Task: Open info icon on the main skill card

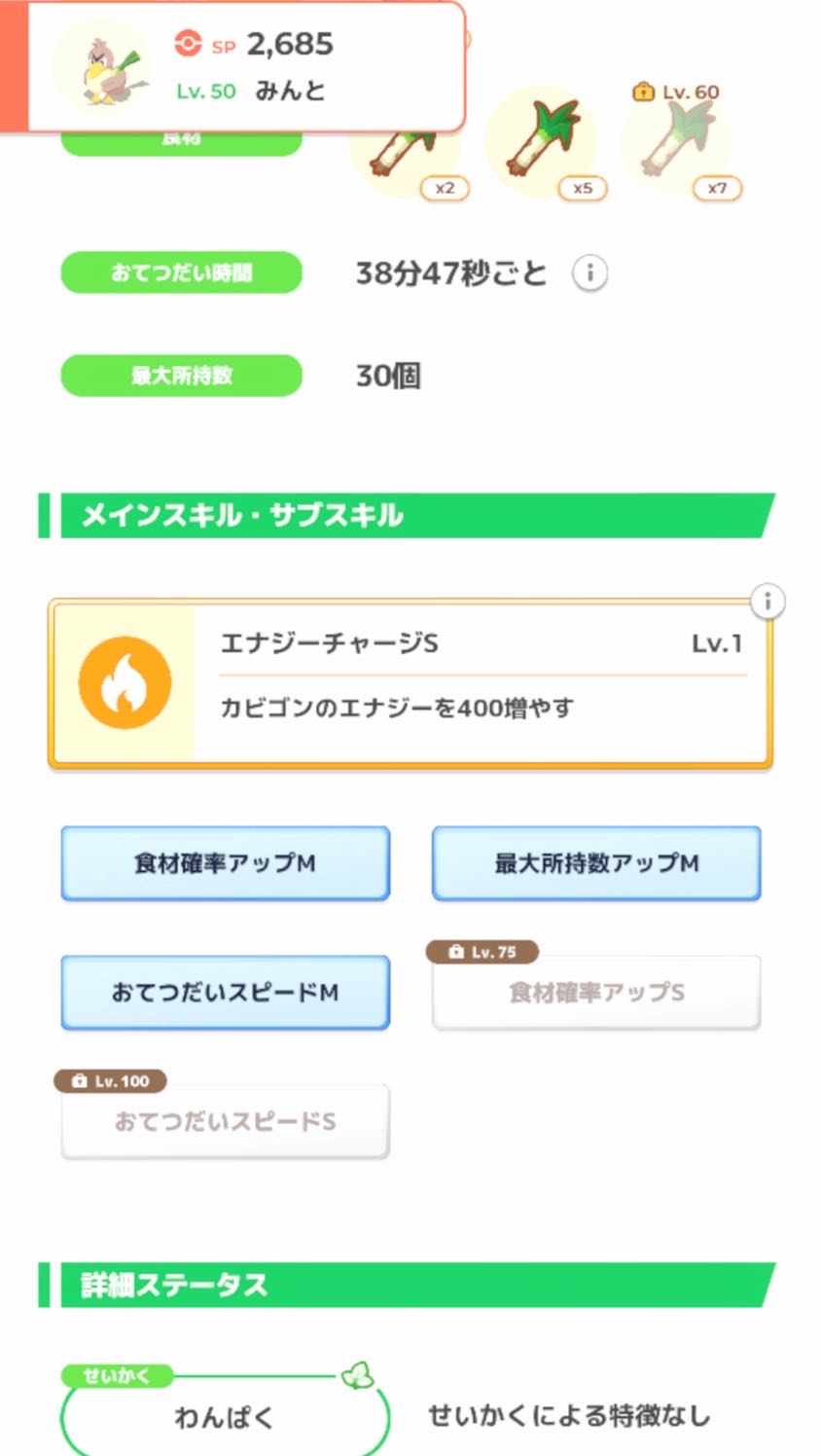Action: 767,601
